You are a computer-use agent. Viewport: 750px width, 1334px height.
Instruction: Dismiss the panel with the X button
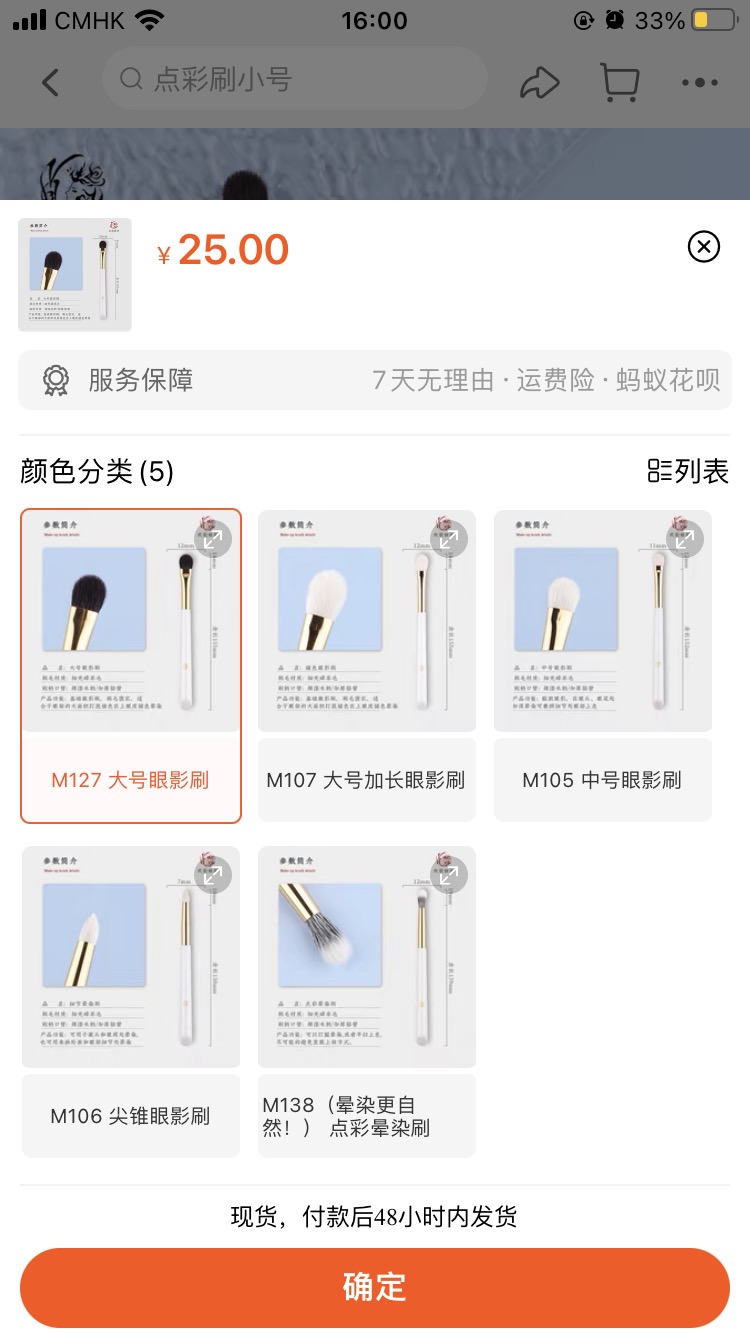[703, 247]
